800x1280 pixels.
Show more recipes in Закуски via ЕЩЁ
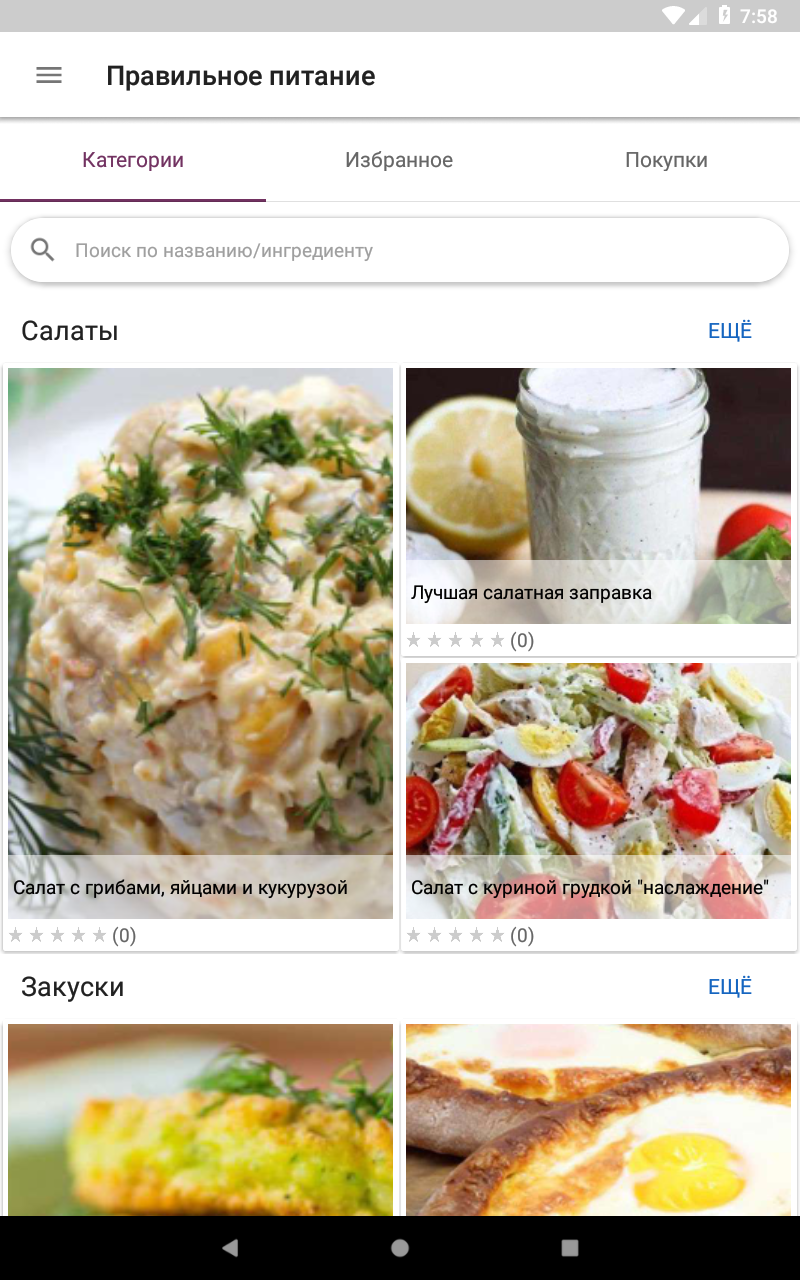click(730, 987)
